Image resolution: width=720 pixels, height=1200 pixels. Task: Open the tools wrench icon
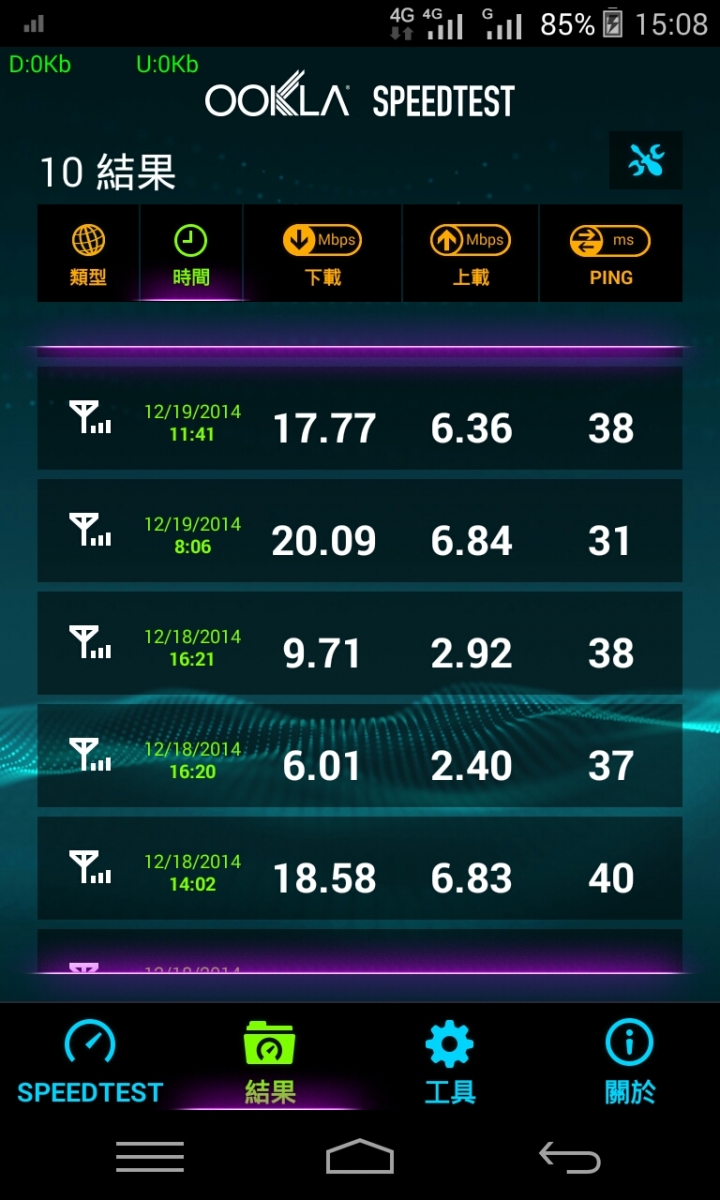(646, 160)
